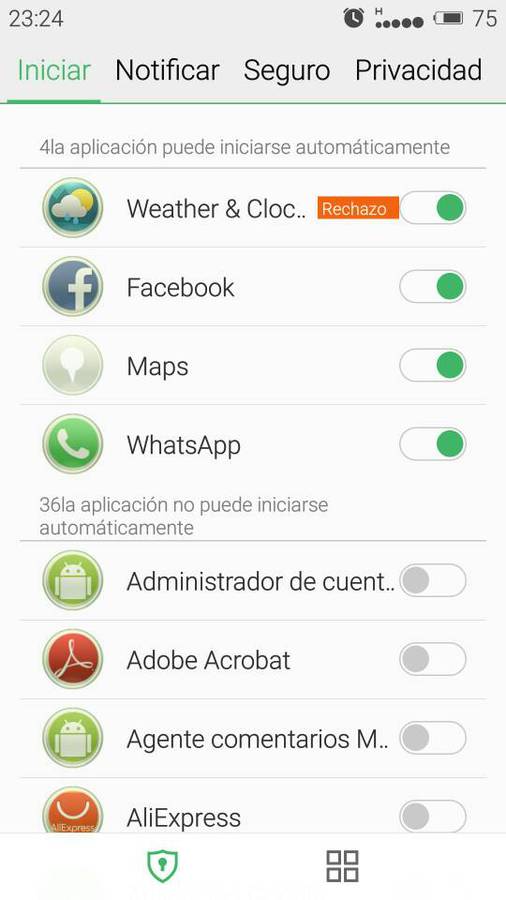Select the Iniciar tab
The width and height of the screenshot is (506, 900).
pos(54,71)
